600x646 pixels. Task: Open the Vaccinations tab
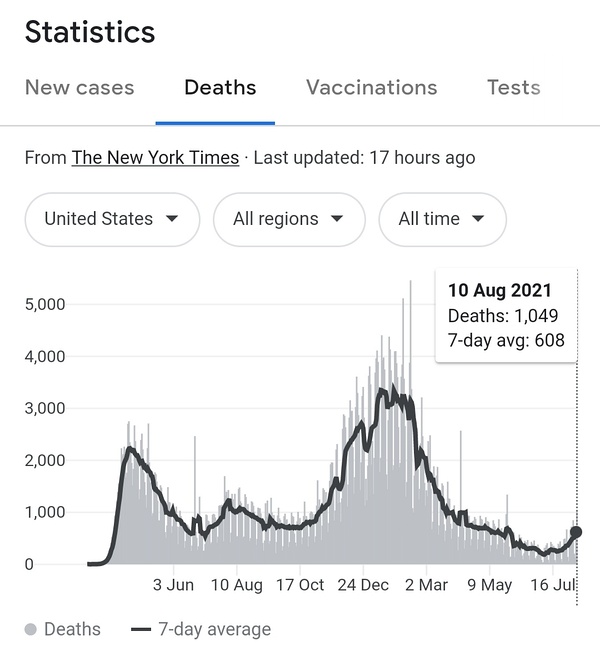click(x=372, y=88)
